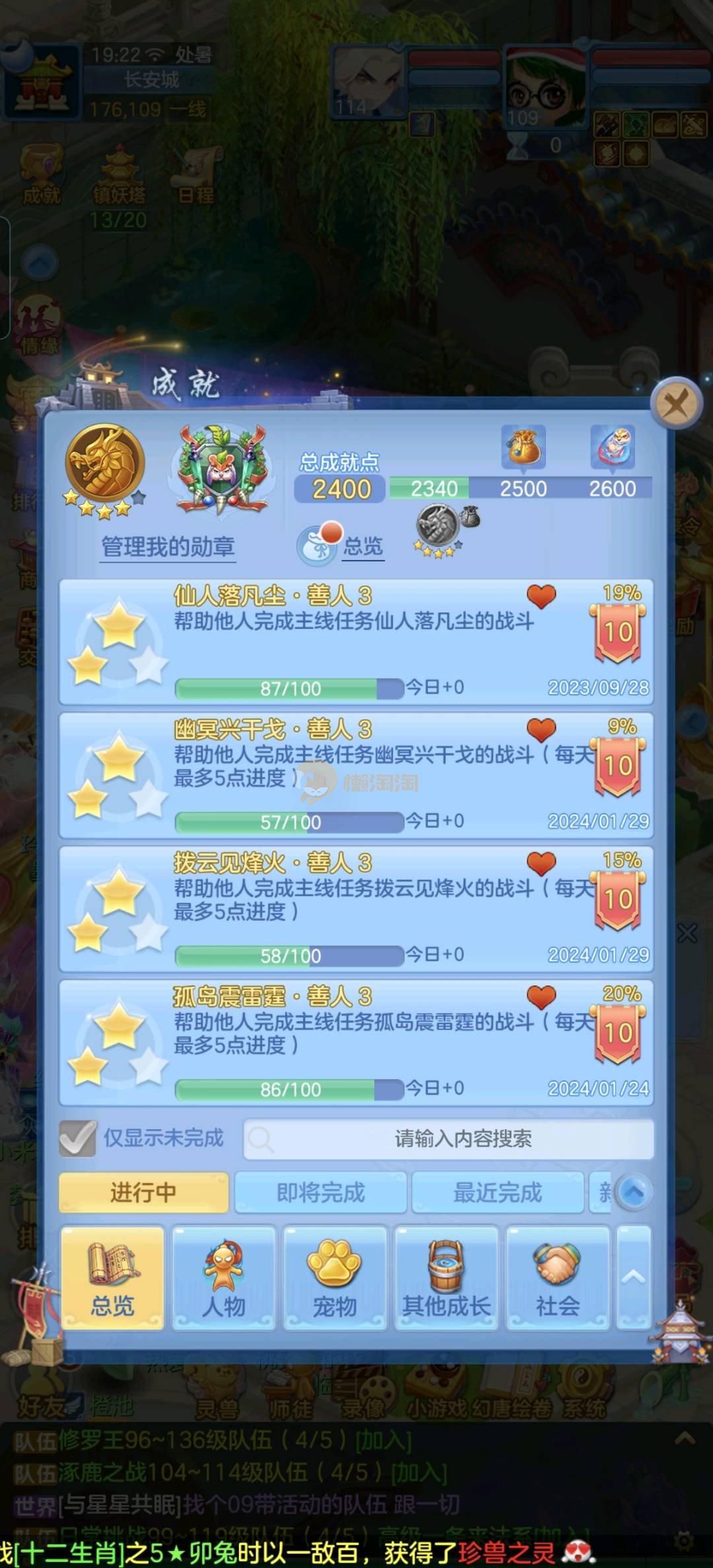
Task: Switch to the 人物 category
Action: click(224, 1278)
